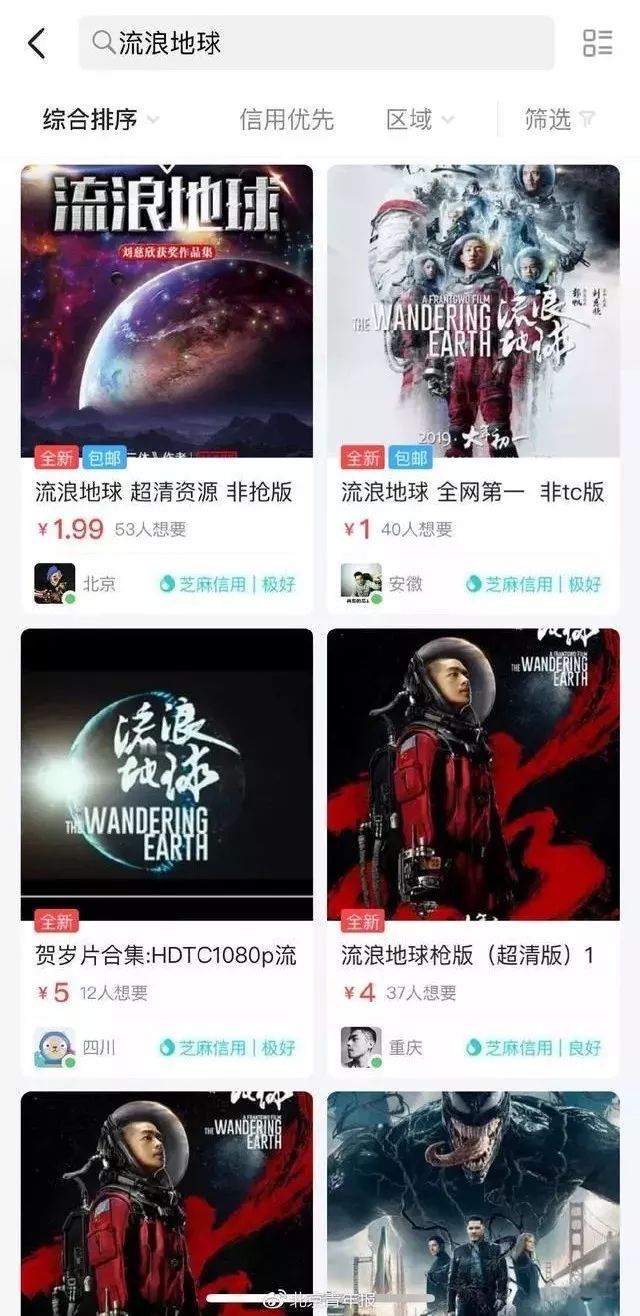Switch the results layout to list view
The width and height of the screenshot is (640, 1316).
598,43
